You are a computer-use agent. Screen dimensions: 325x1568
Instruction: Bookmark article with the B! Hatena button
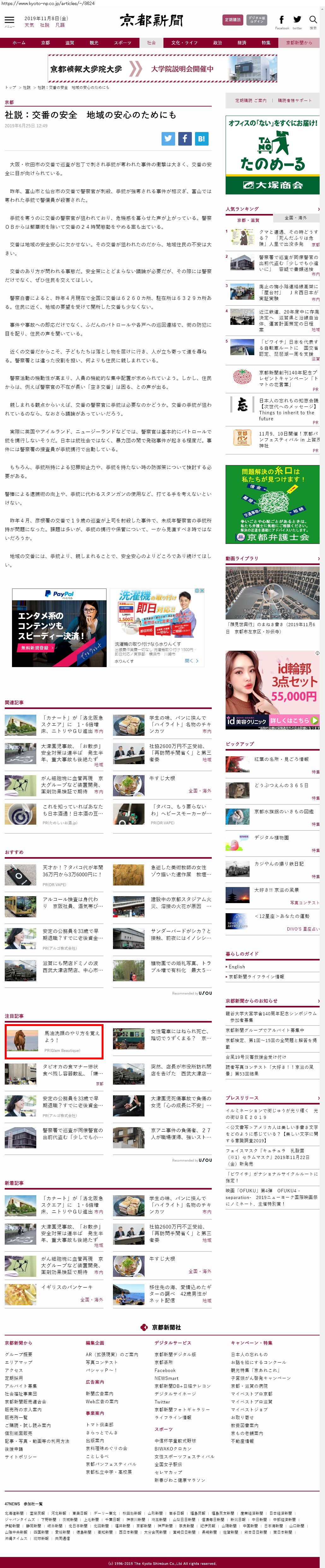click(201, 139)
